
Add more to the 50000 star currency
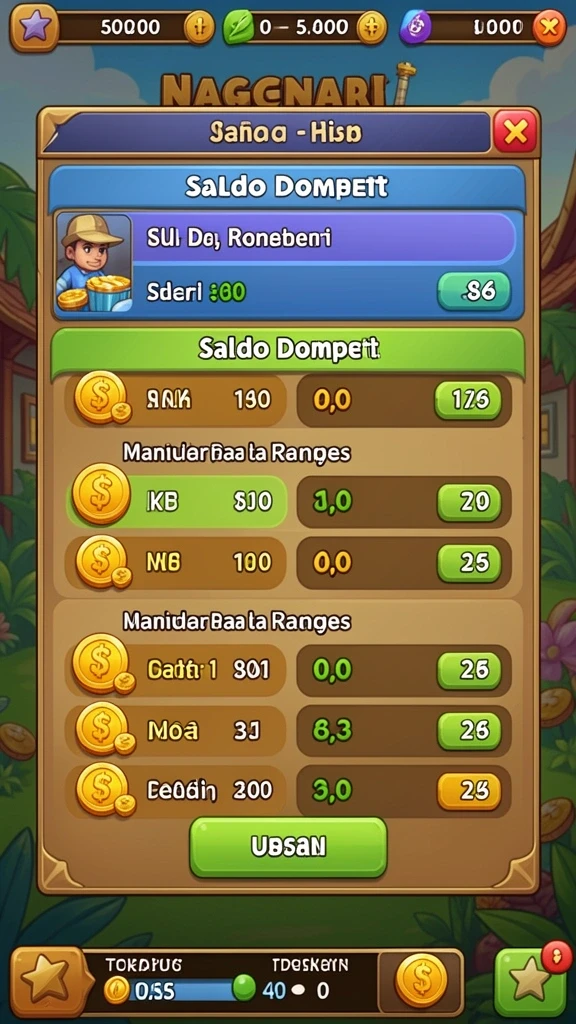click(x=199, y=28)
